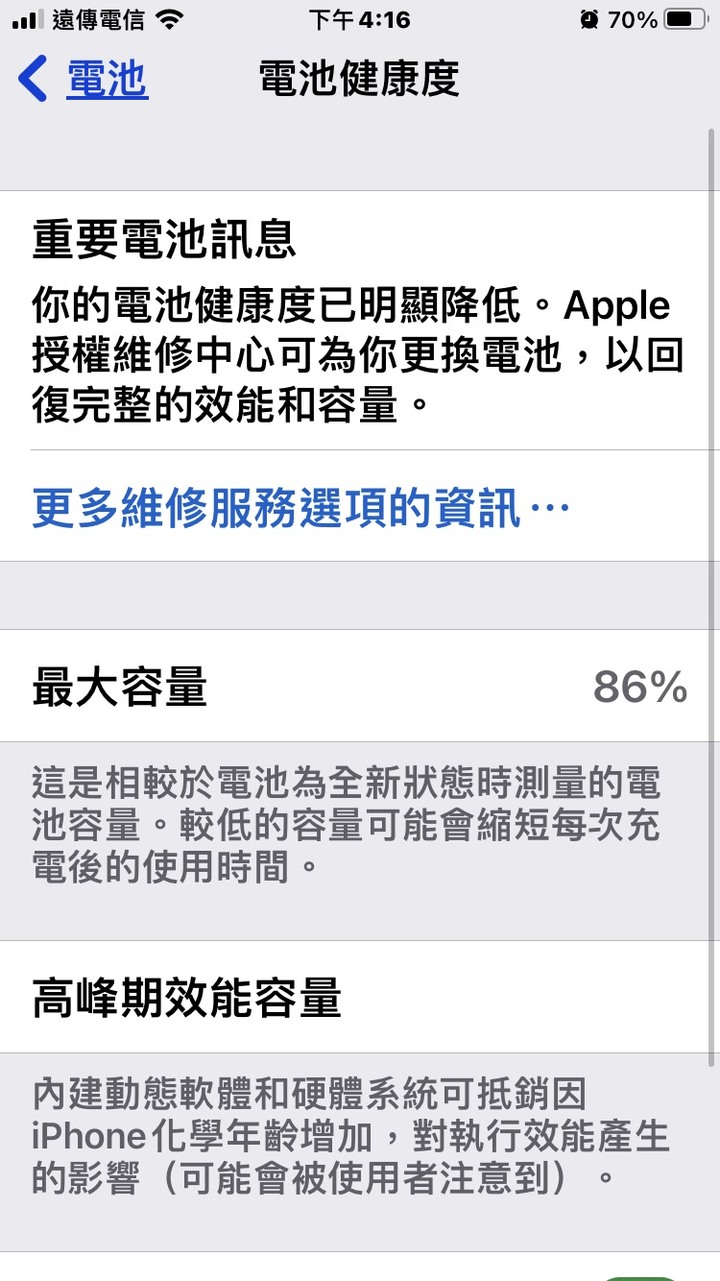Open the 更多維修服務選項的資訊 link

[x=300, y=509]
